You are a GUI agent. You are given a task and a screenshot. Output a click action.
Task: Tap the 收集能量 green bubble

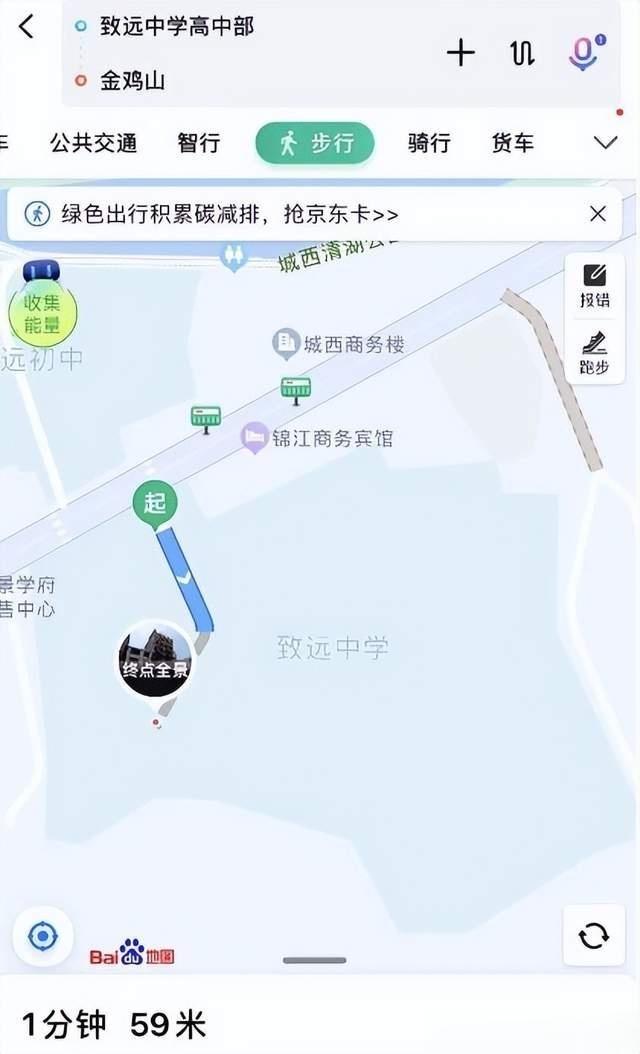point(42,311)
